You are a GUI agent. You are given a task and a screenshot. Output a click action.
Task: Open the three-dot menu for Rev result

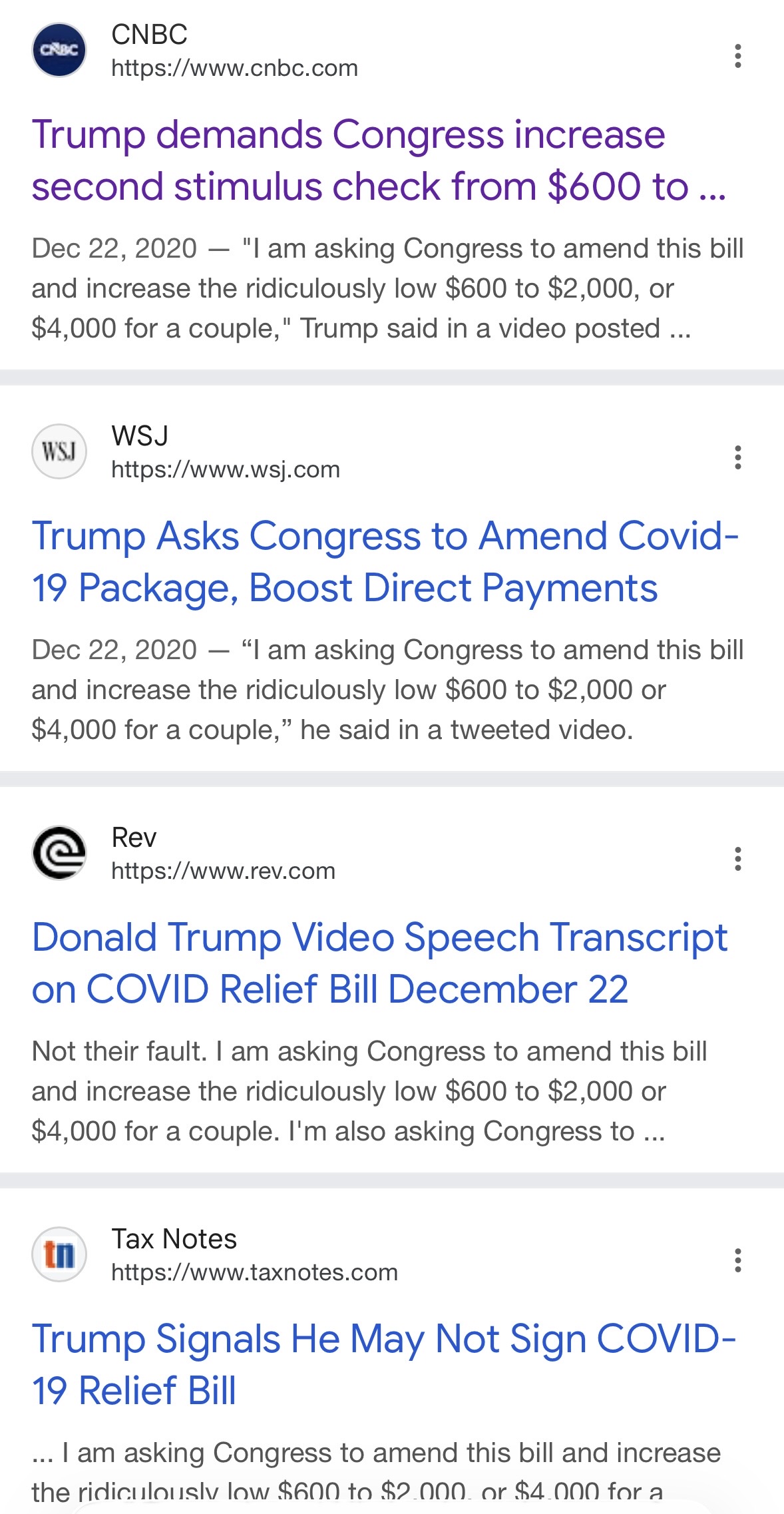(737, 859)
